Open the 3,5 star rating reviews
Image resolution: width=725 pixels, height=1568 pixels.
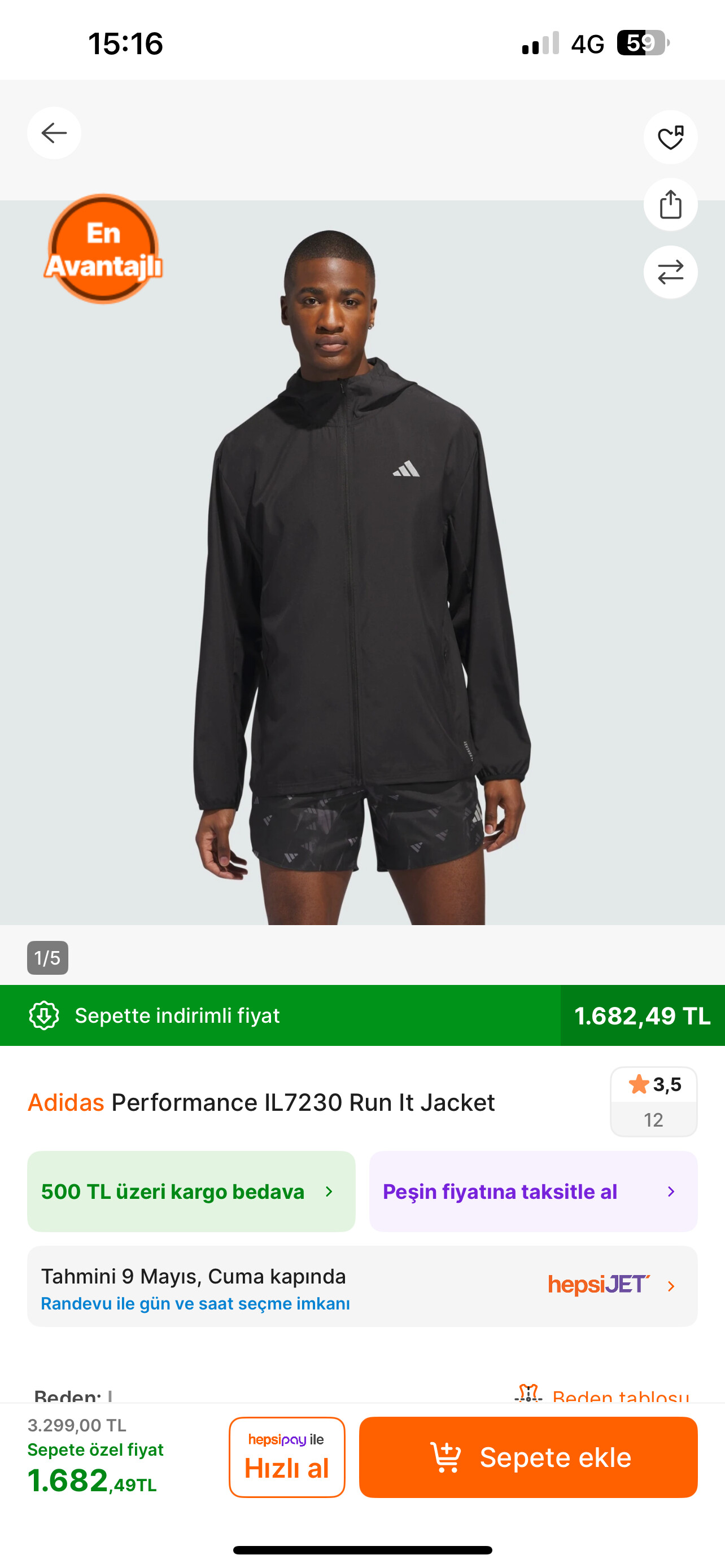[654, 1101]
